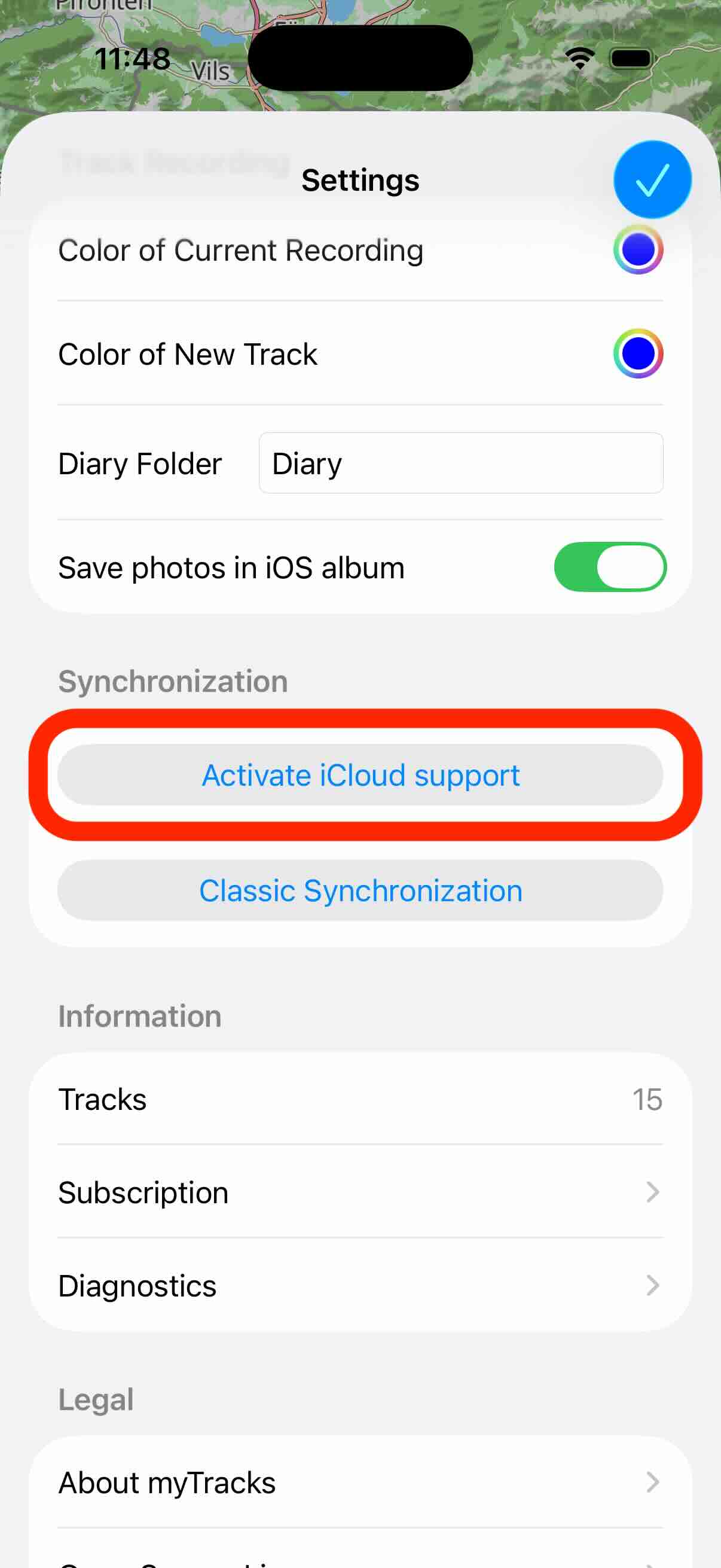Expand the About myTracks entry

pos(360,1482)
